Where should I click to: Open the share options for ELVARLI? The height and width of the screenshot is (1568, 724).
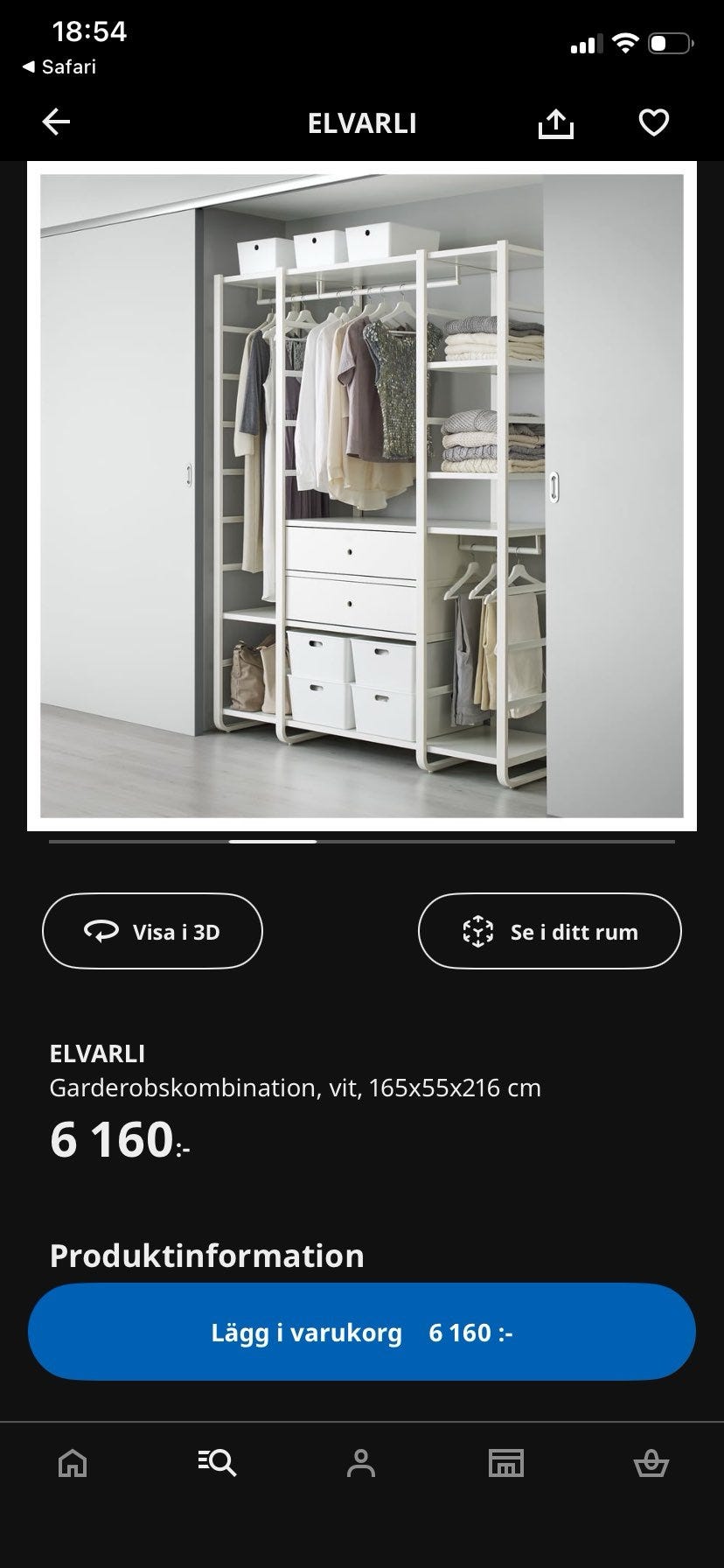click(556, 122)
